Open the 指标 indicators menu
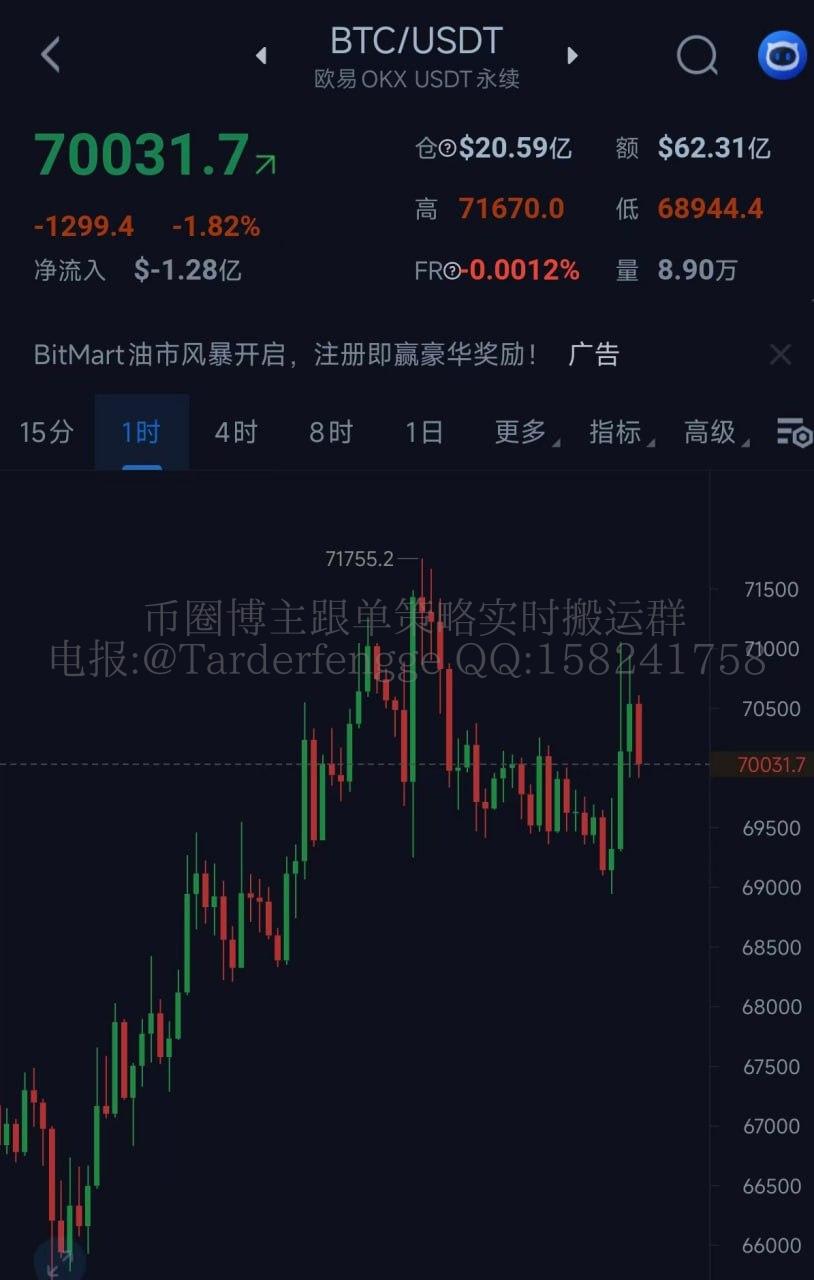This screenshot has height=1280, width=814. coord(616,432)
